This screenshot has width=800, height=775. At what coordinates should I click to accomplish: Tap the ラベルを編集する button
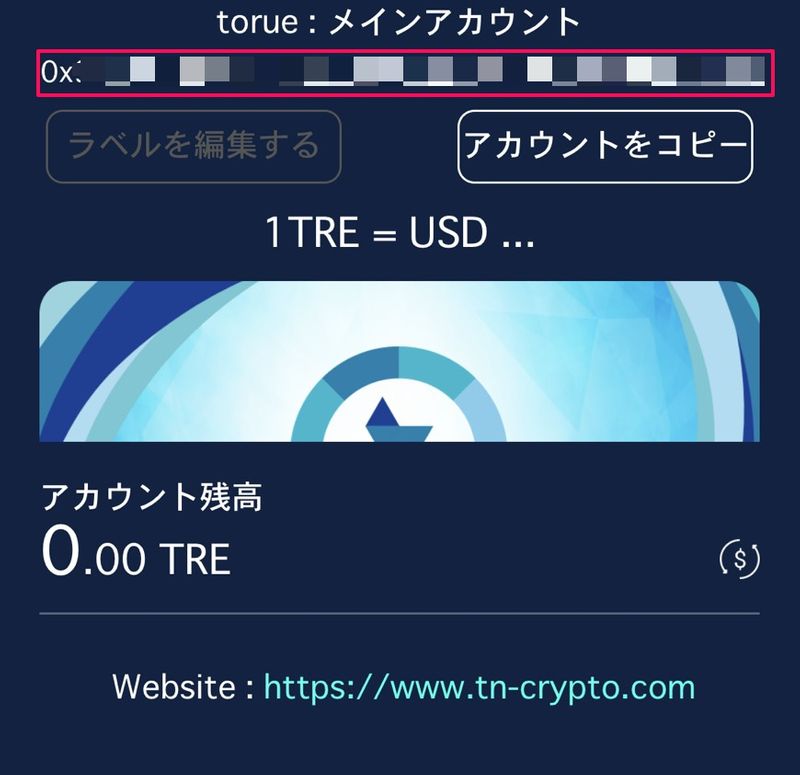pyautogui.click(x=194, y=147)
